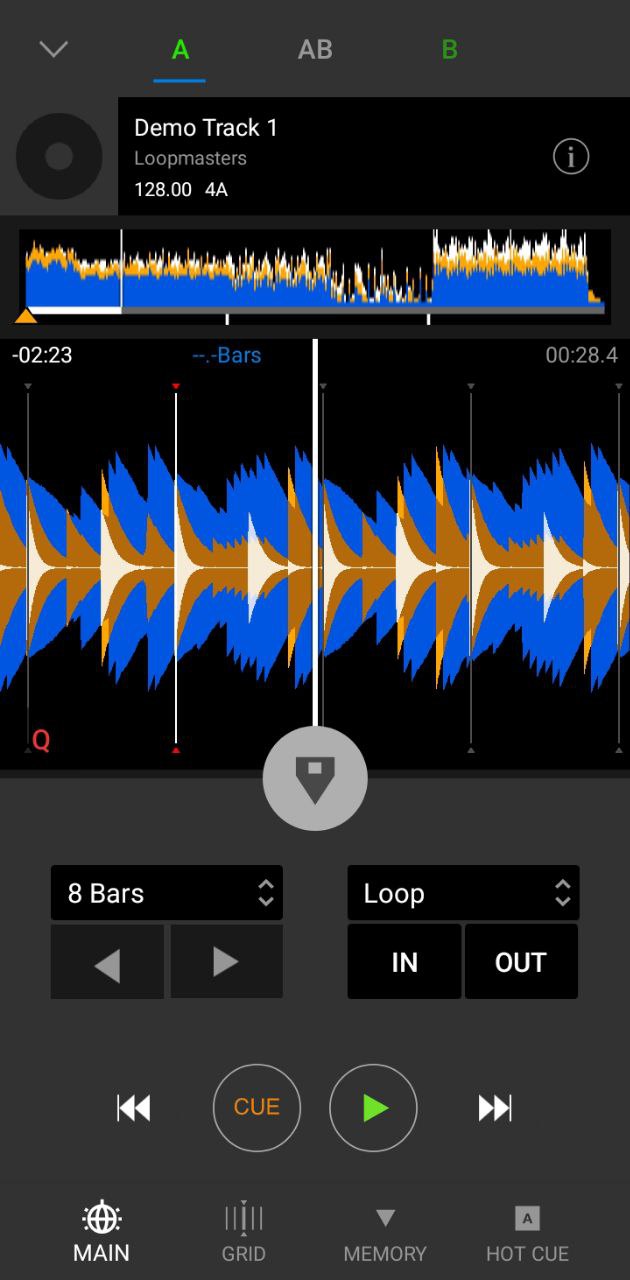Set loop OUT point
Viewport: 630px width, 1280px height.
[521, 962]
